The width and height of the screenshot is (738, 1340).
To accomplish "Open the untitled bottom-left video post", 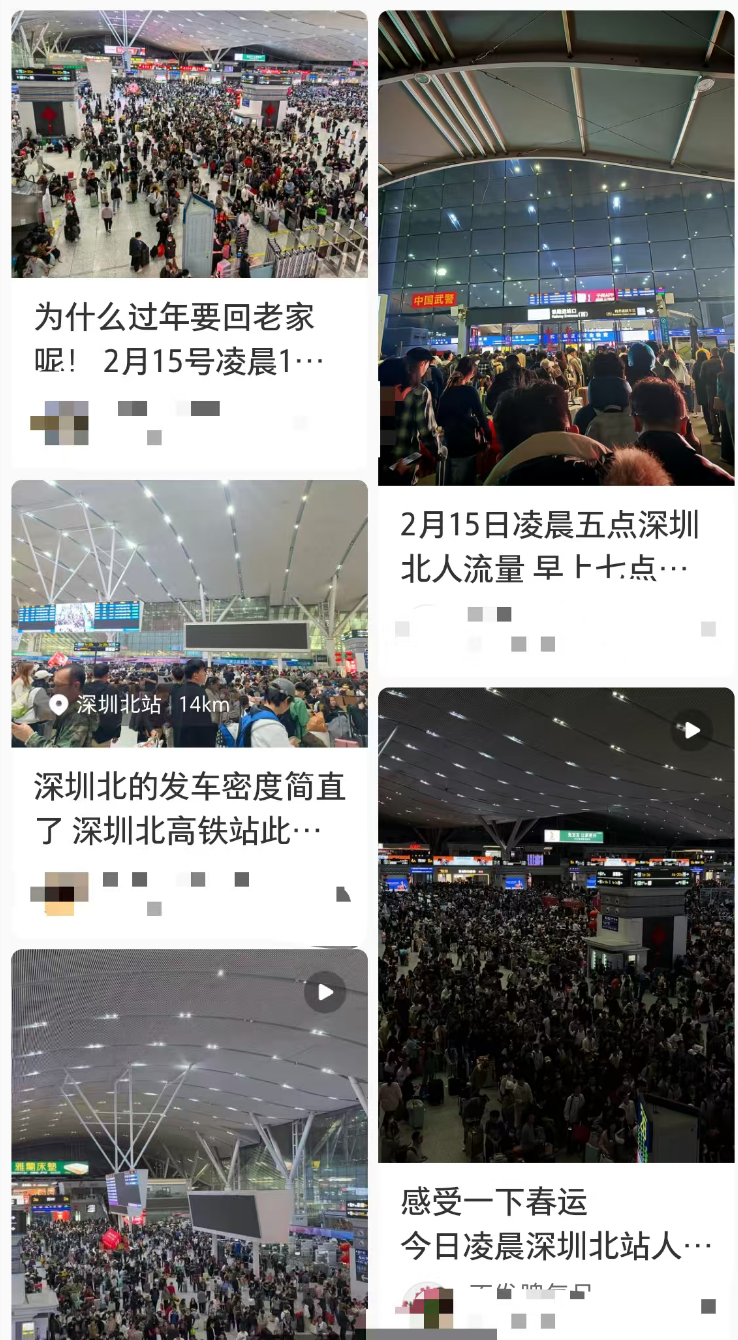I will (x=189, y=1140).
